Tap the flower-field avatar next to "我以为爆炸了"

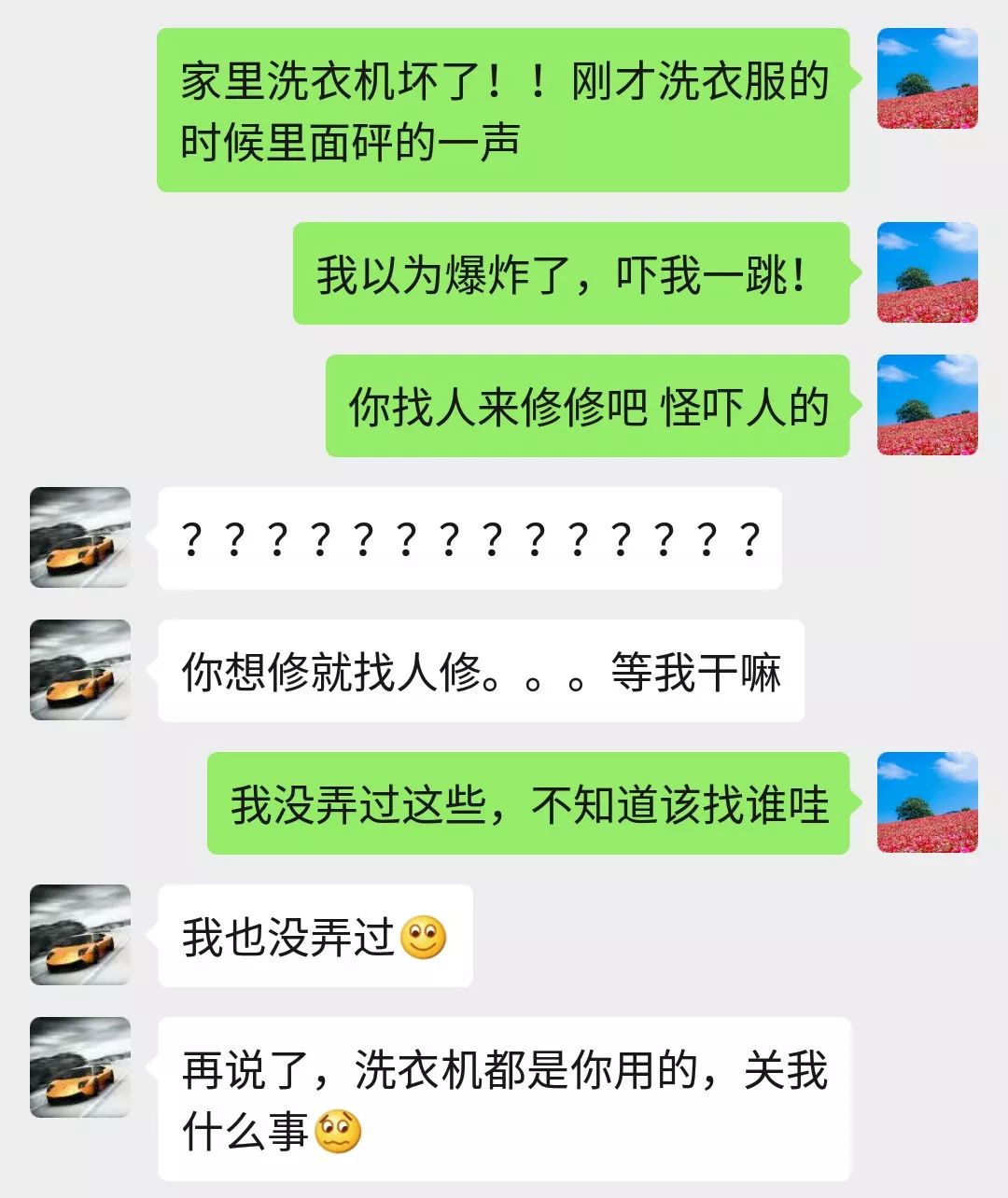click(927, 272)
